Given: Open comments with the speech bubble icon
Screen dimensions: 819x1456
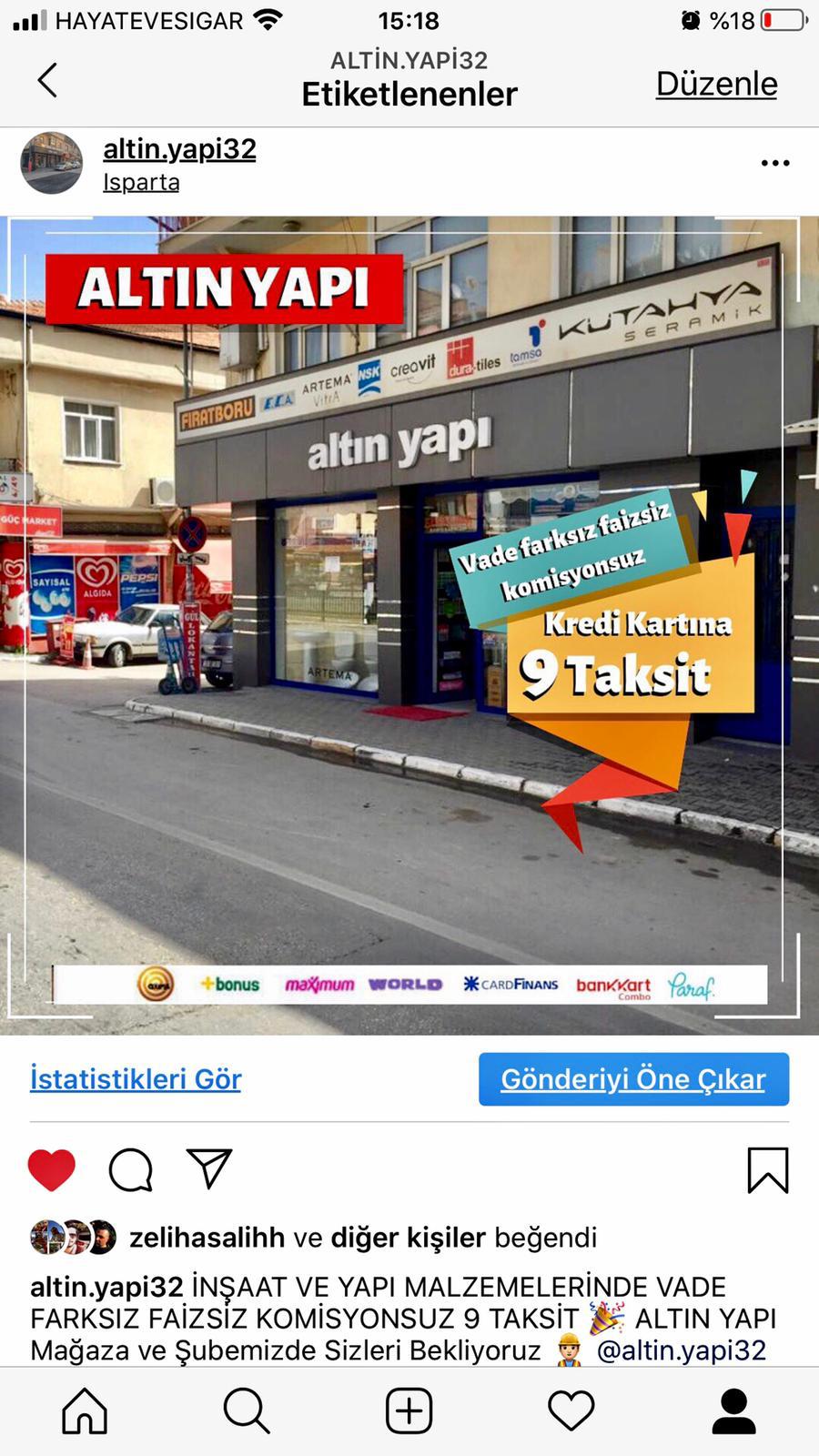Looking at the screenshot, I should (131, 1169).
